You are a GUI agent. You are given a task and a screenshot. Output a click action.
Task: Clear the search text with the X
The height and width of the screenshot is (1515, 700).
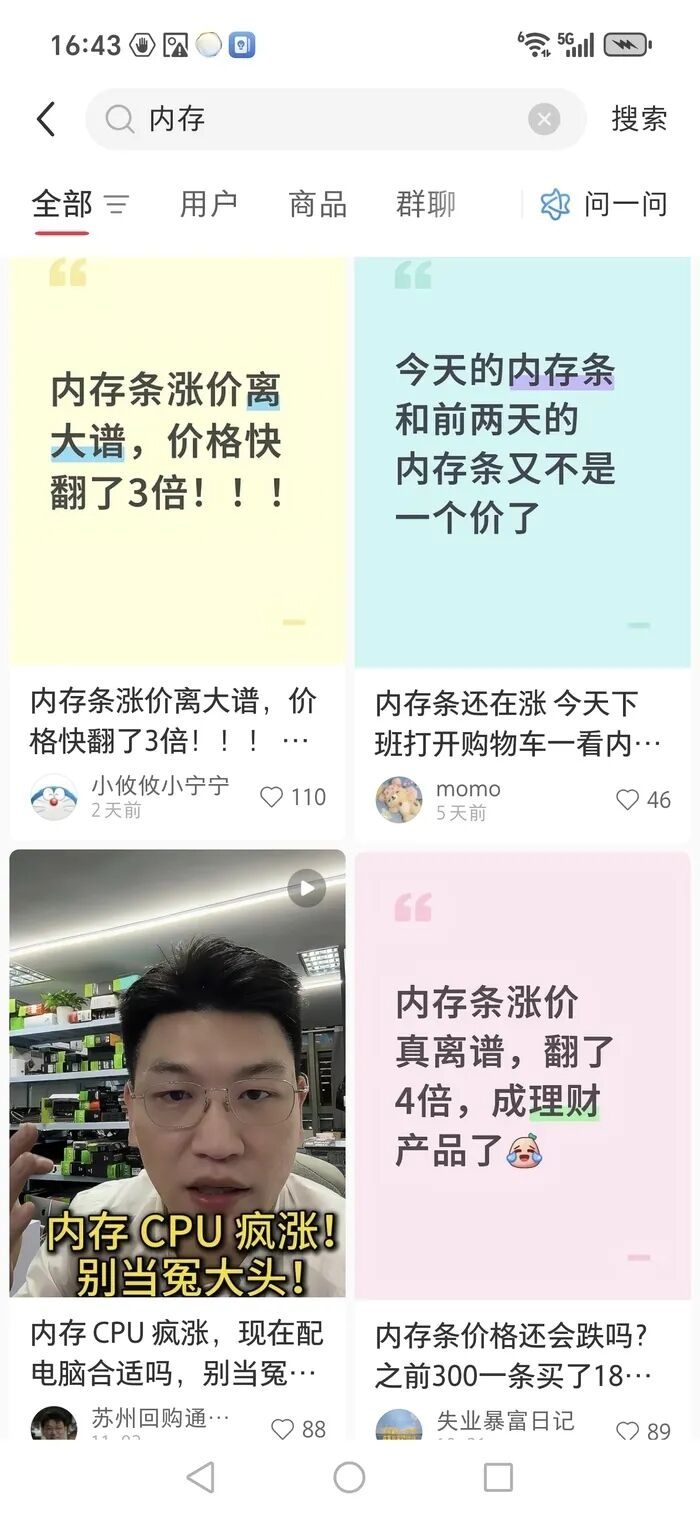543,120
